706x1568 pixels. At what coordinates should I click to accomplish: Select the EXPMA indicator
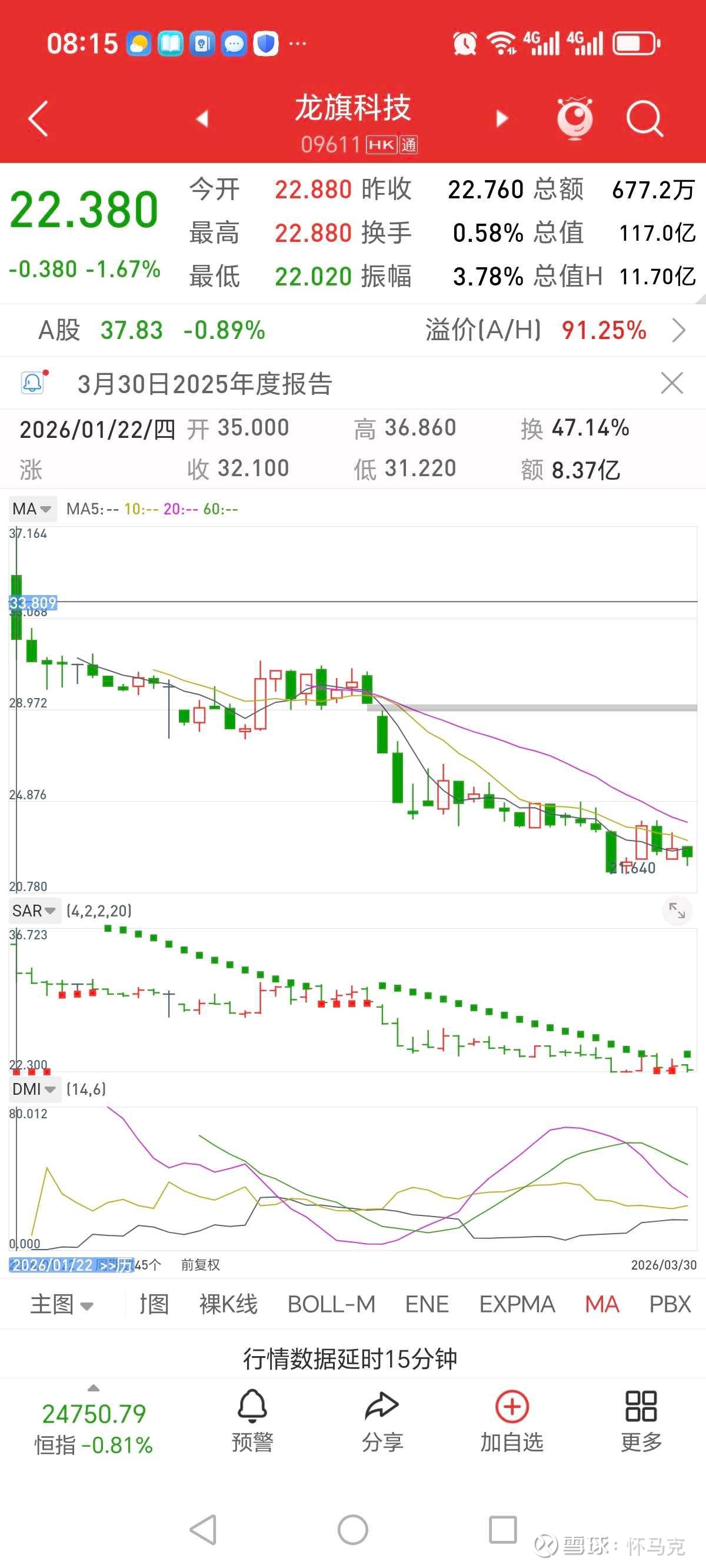click(x=517, y=1304)
